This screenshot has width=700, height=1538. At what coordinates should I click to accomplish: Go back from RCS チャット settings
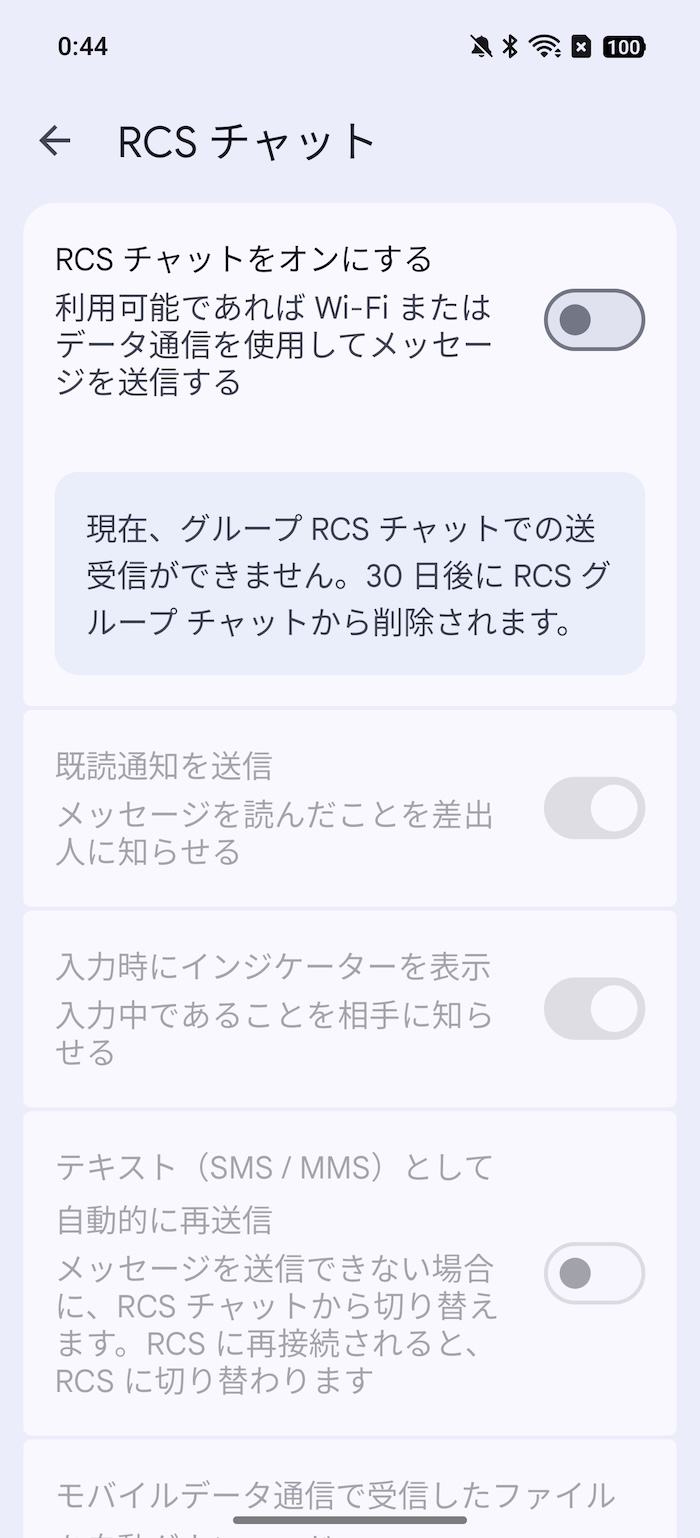55,141
